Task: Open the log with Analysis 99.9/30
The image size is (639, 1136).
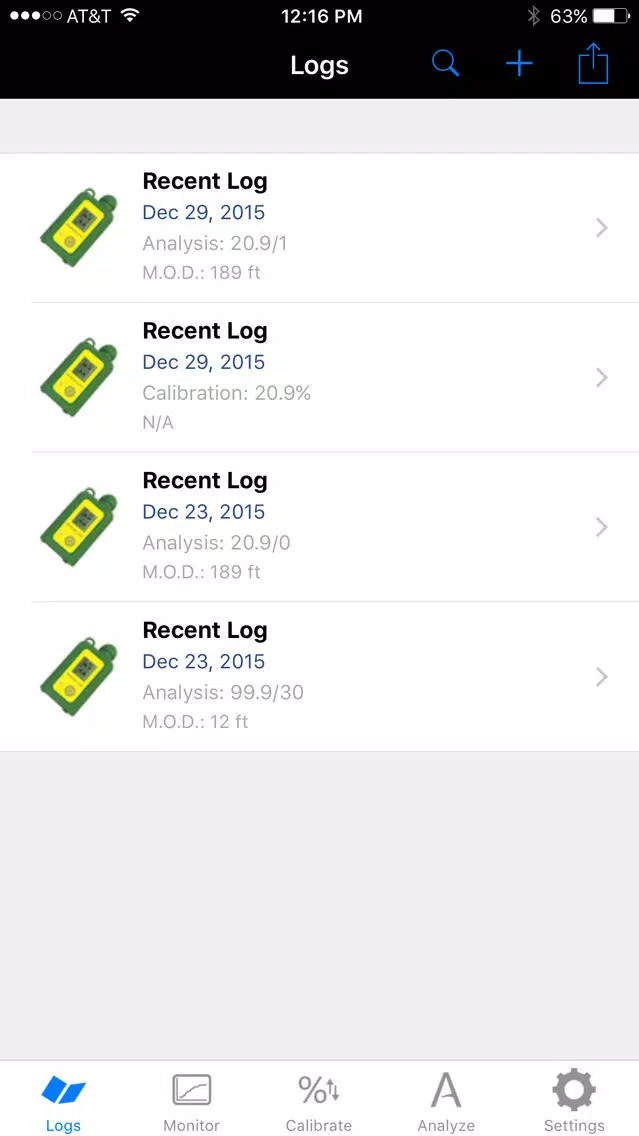Action: pos(320,677)
